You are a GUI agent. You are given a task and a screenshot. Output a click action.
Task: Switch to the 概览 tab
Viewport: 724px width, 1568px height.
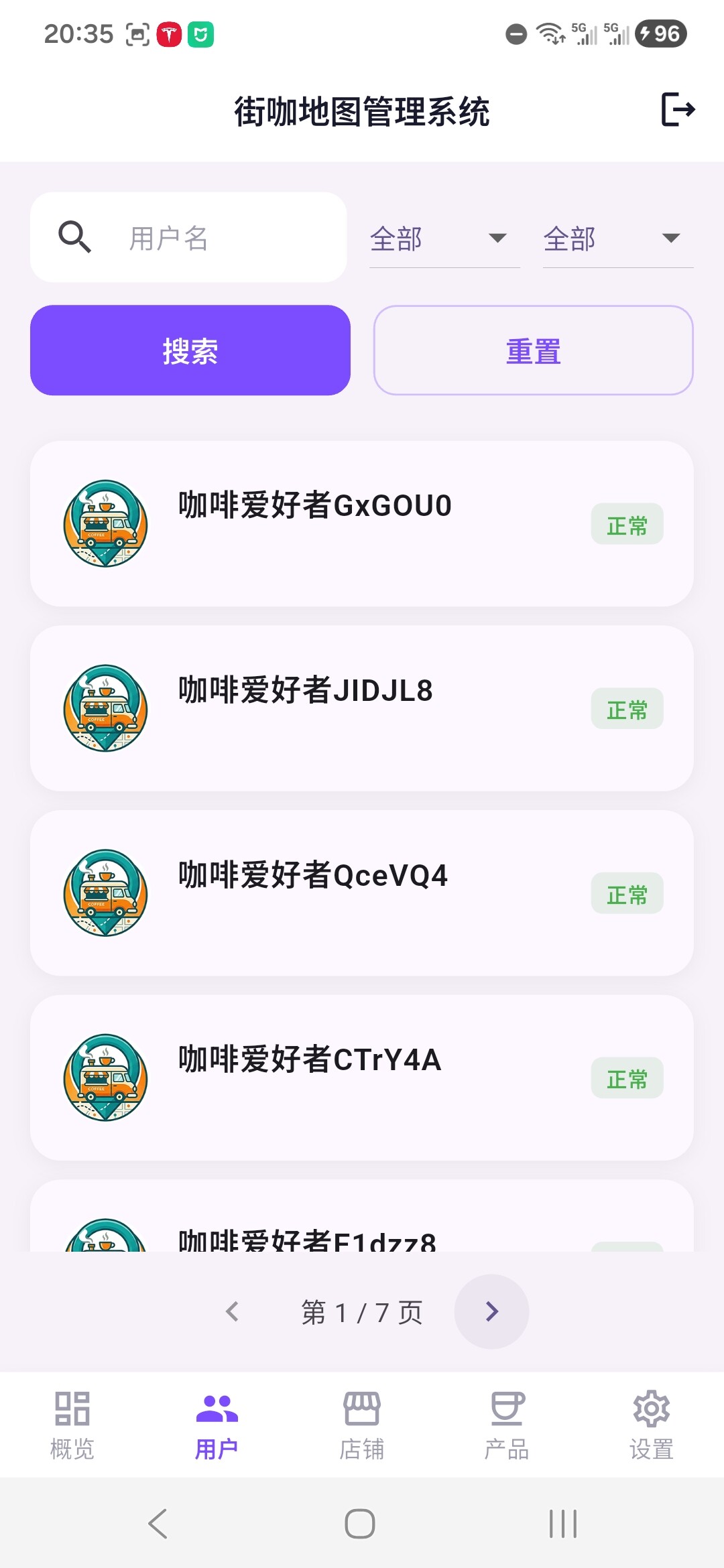click(72, 1425)
